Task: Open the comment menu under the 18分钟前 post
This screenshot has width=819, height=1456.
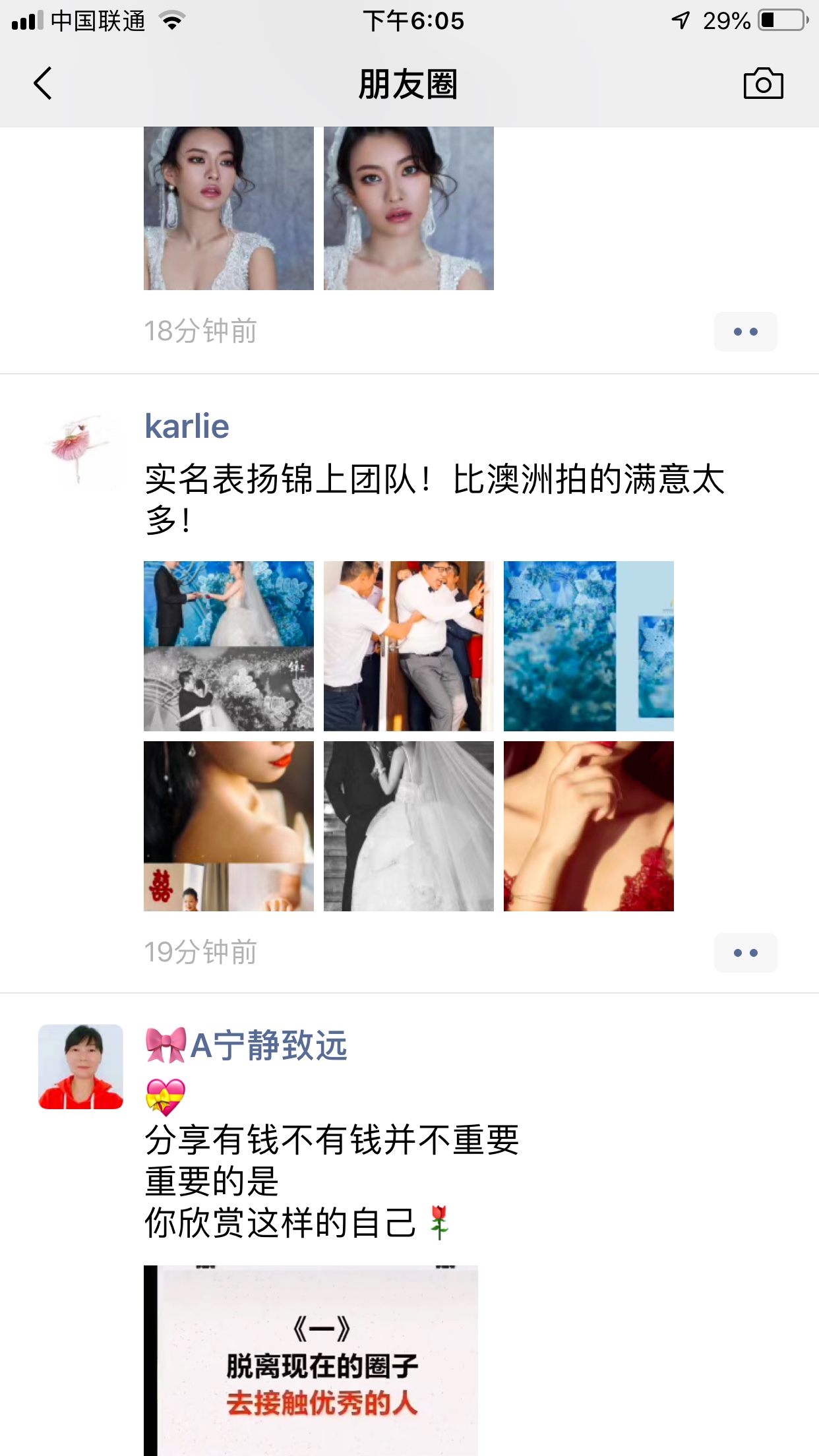Action: pyautogui.click(x=745, y=332)
